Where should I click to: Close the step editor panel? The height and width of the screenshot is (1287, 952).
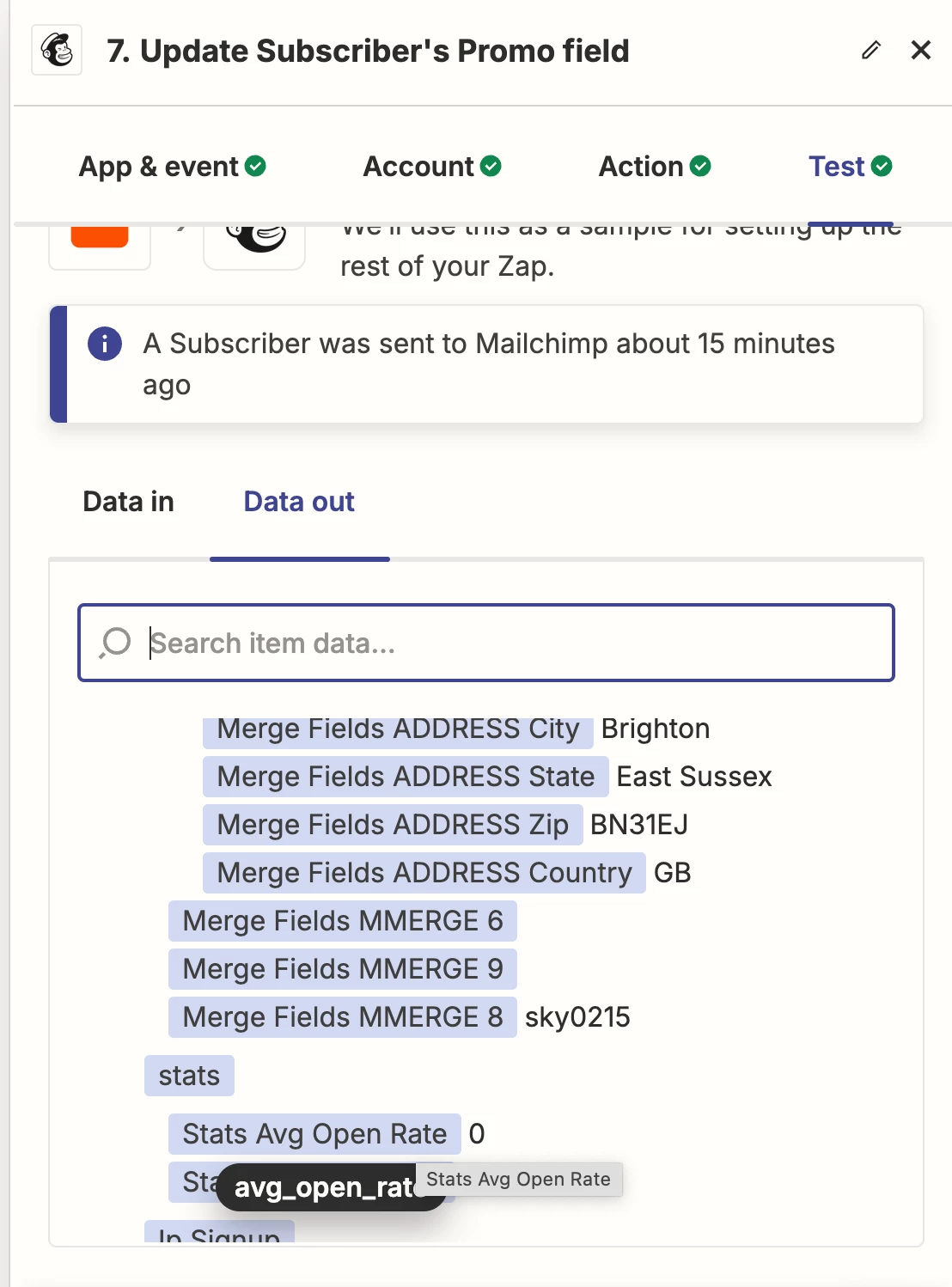point(920,51)
